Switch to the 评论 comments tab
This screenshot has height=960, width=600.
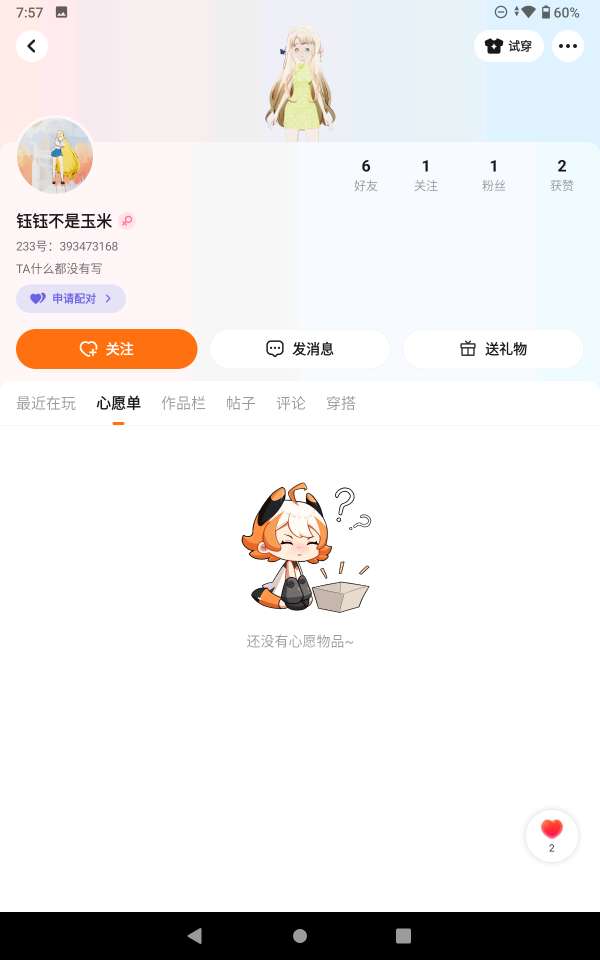point(291,404)
